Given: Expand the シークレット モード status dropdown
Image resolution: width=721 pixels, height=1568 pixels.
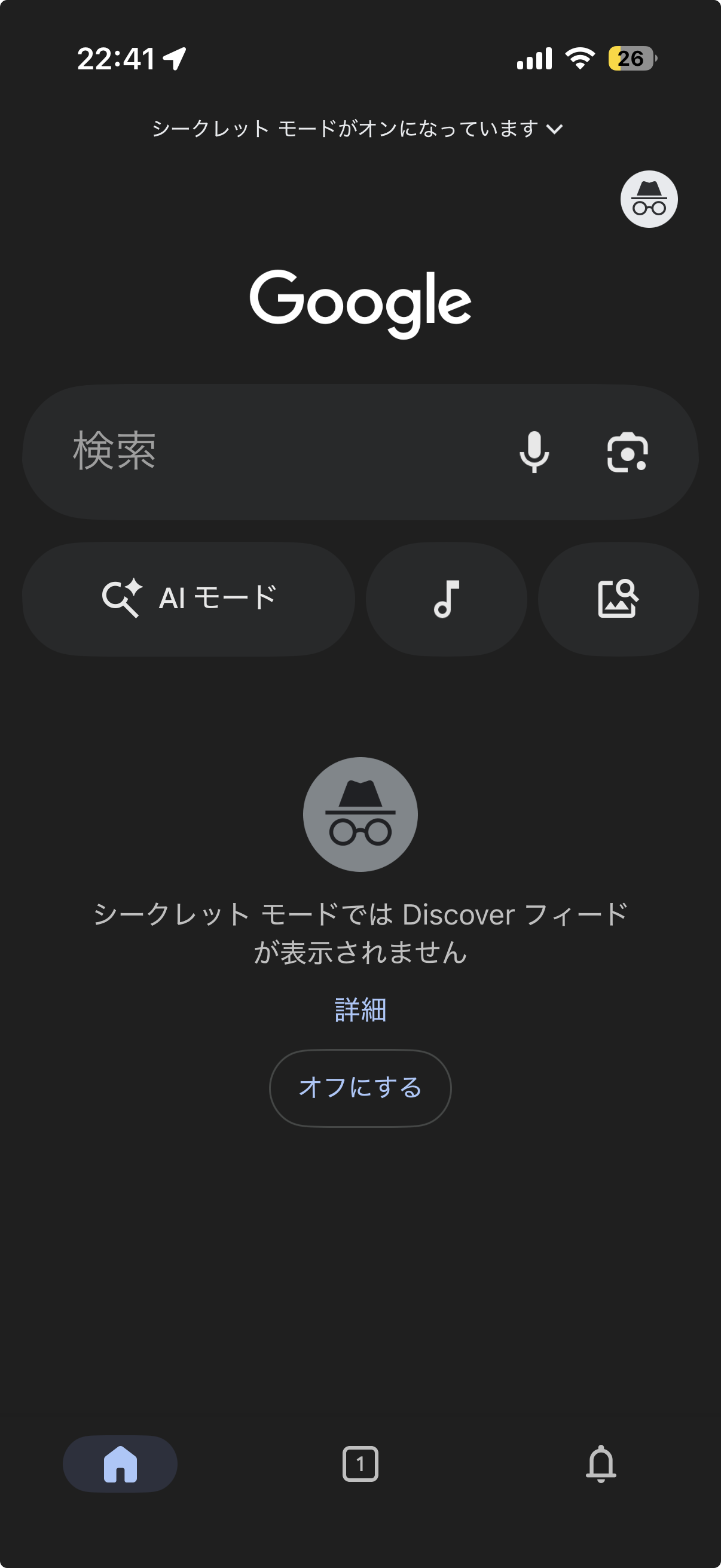Looking at the screenshot, I should [358, 129].
